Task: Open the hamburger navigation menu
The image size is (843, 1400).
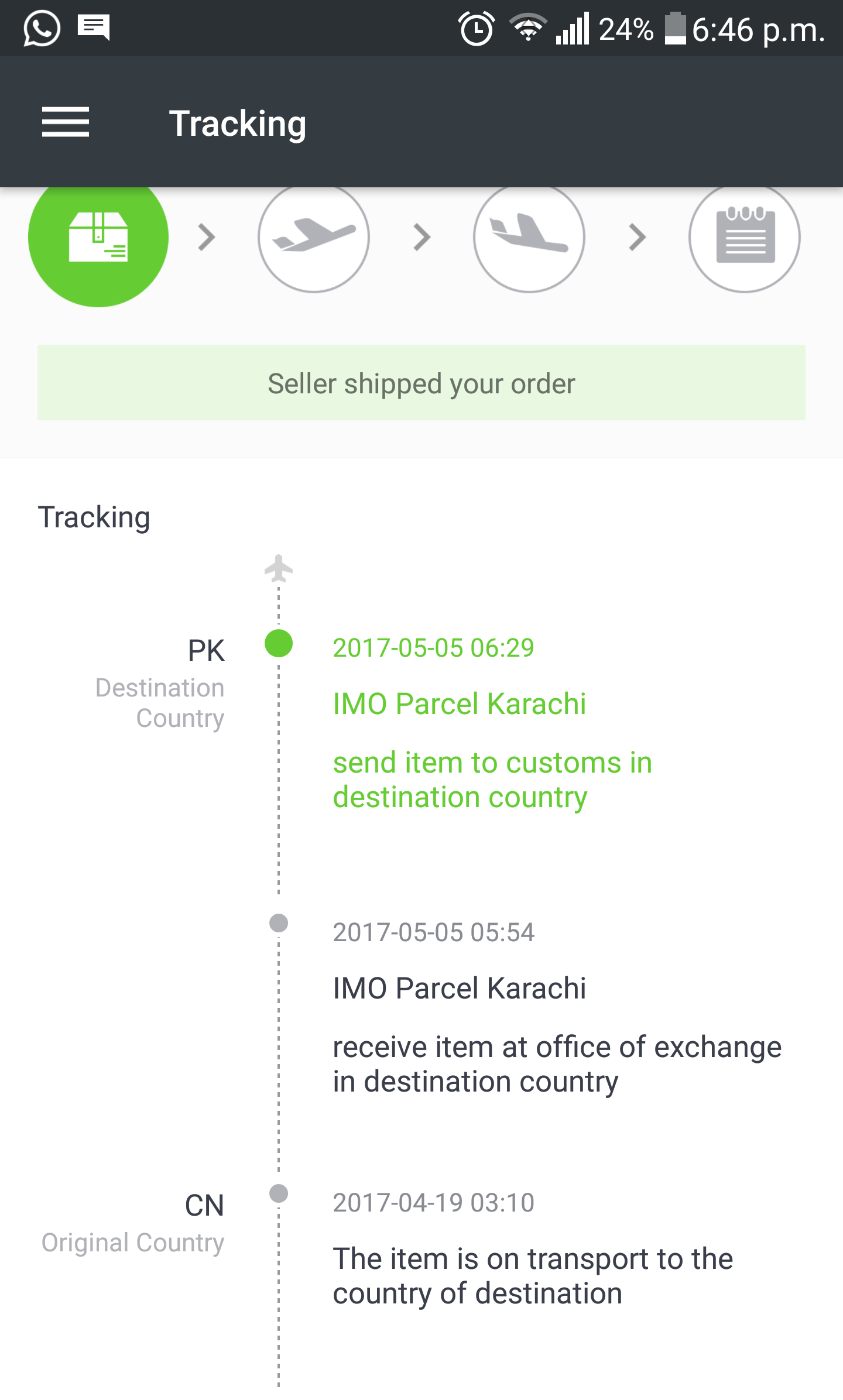Action: coord(66,122)
